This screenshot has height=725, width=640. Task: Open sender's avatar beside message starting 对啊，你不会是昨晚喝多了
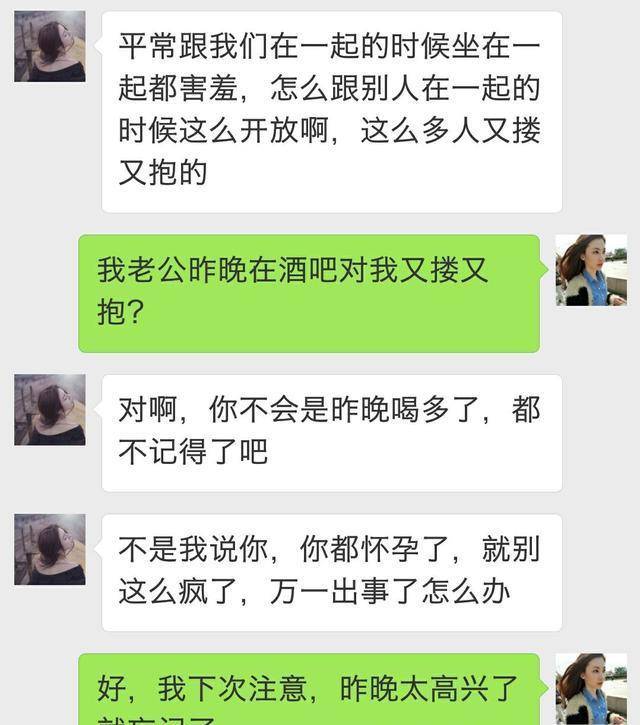coord(50,410)
